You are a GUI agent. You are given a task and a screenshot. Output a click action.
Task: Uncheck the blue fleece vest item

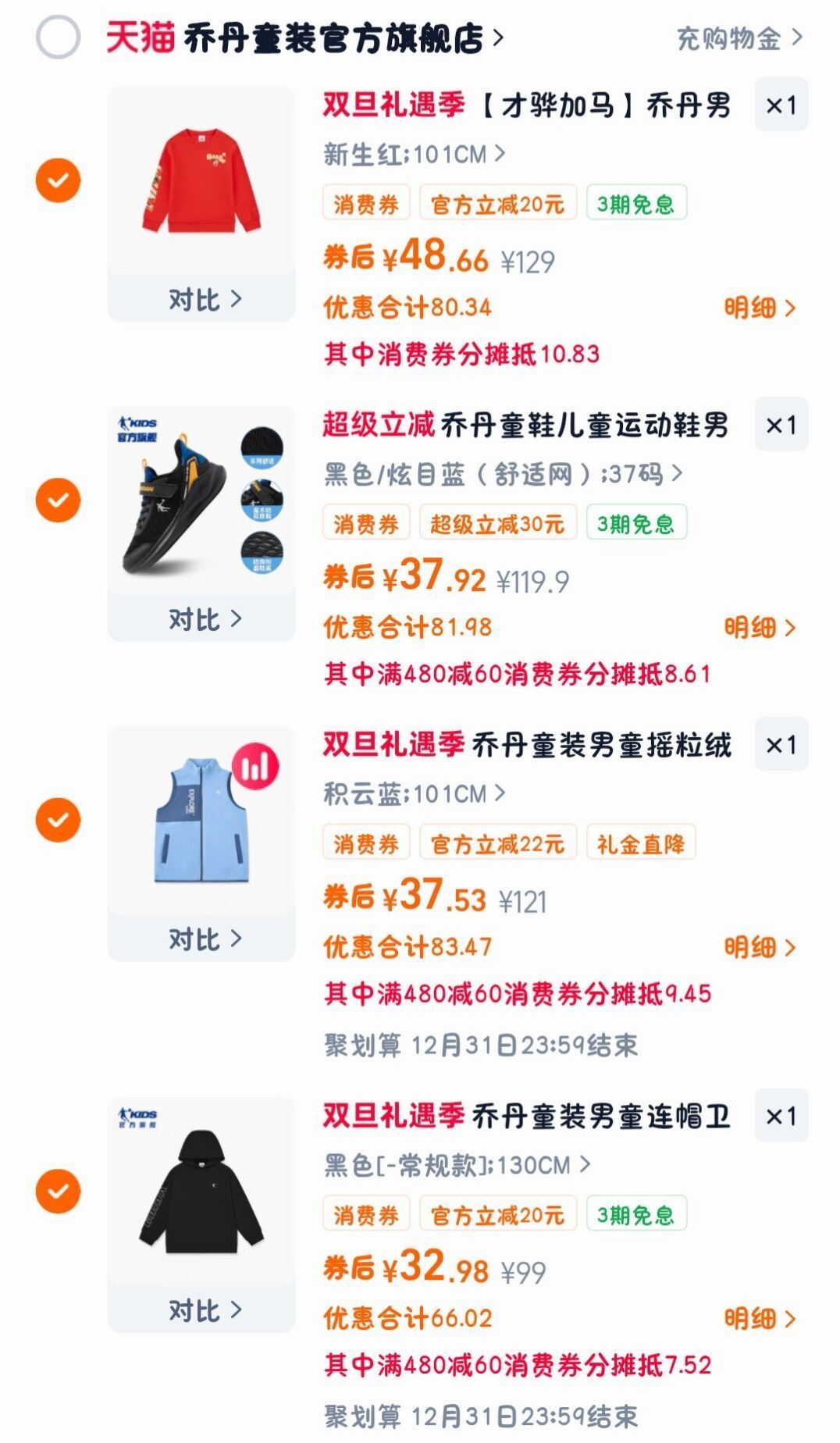[x=58, y=820]
